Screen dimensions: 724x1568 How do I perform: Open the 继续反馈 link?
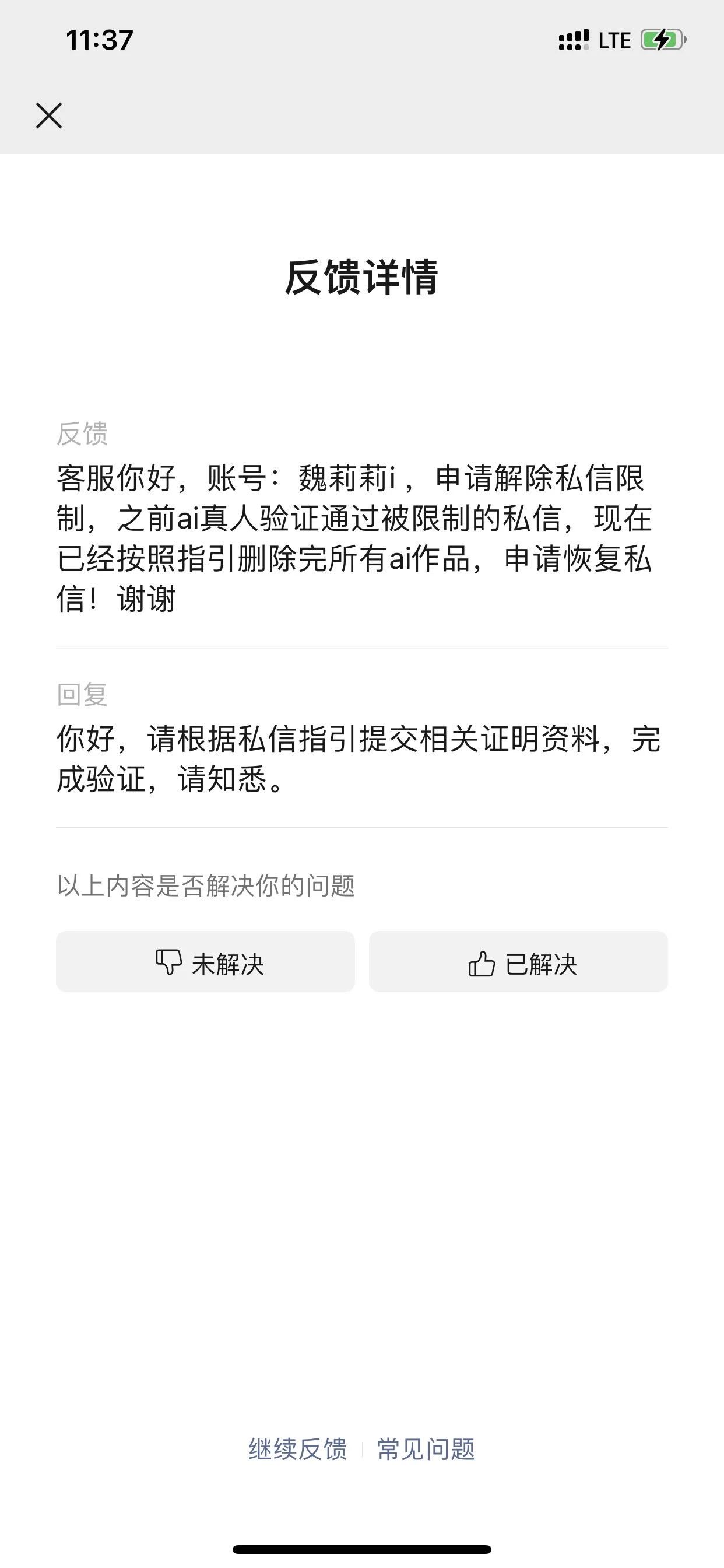tap(297, 1450)
